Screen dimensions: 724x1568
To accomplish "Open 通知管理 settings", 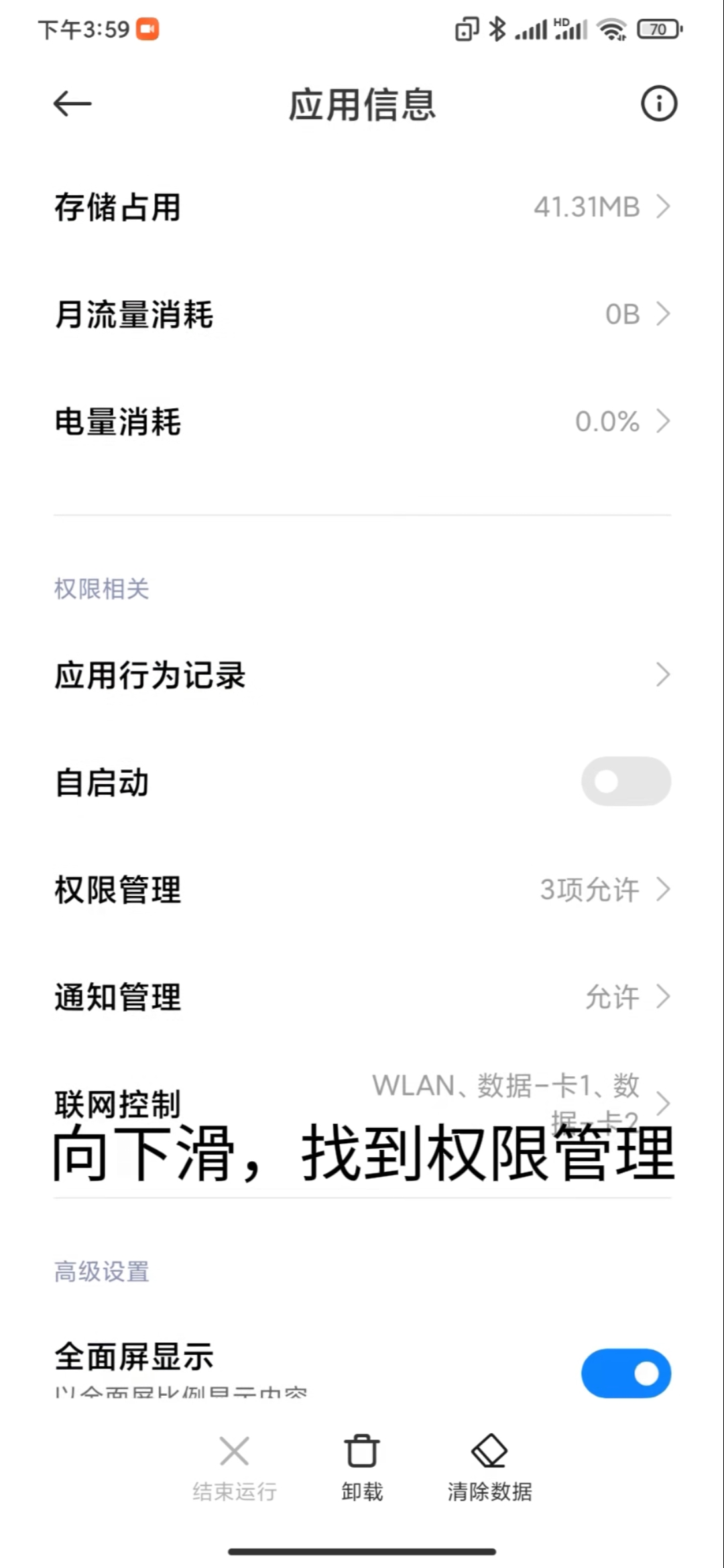I will coord(362,997).
